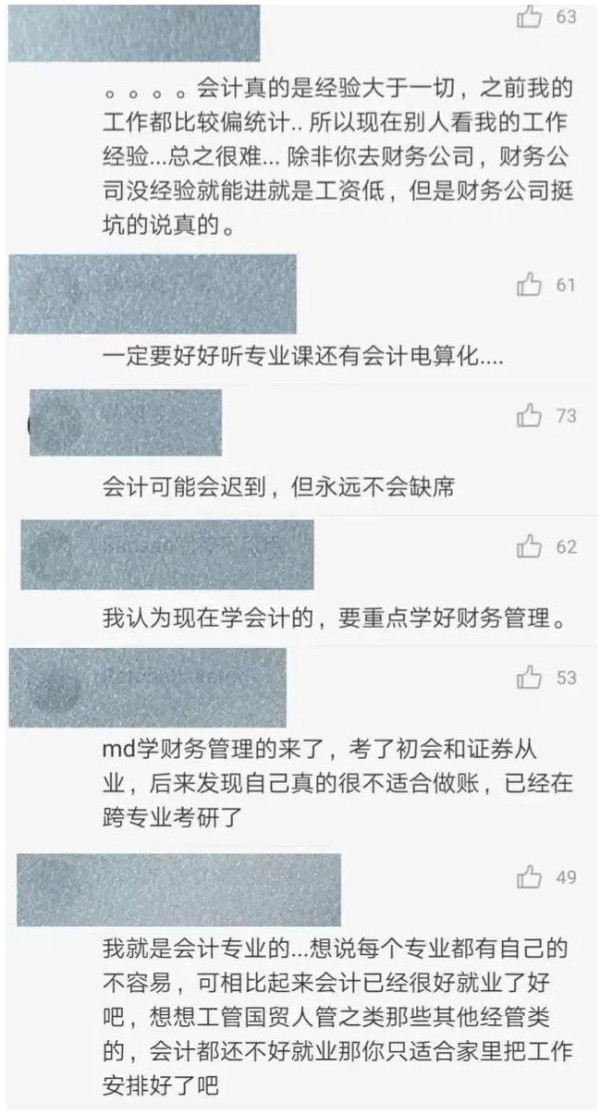The height and width of the screenshot is (1114, 600).
Task: Like the comment 一定要好好听专业课还有会计电算化
Action: 529,286
